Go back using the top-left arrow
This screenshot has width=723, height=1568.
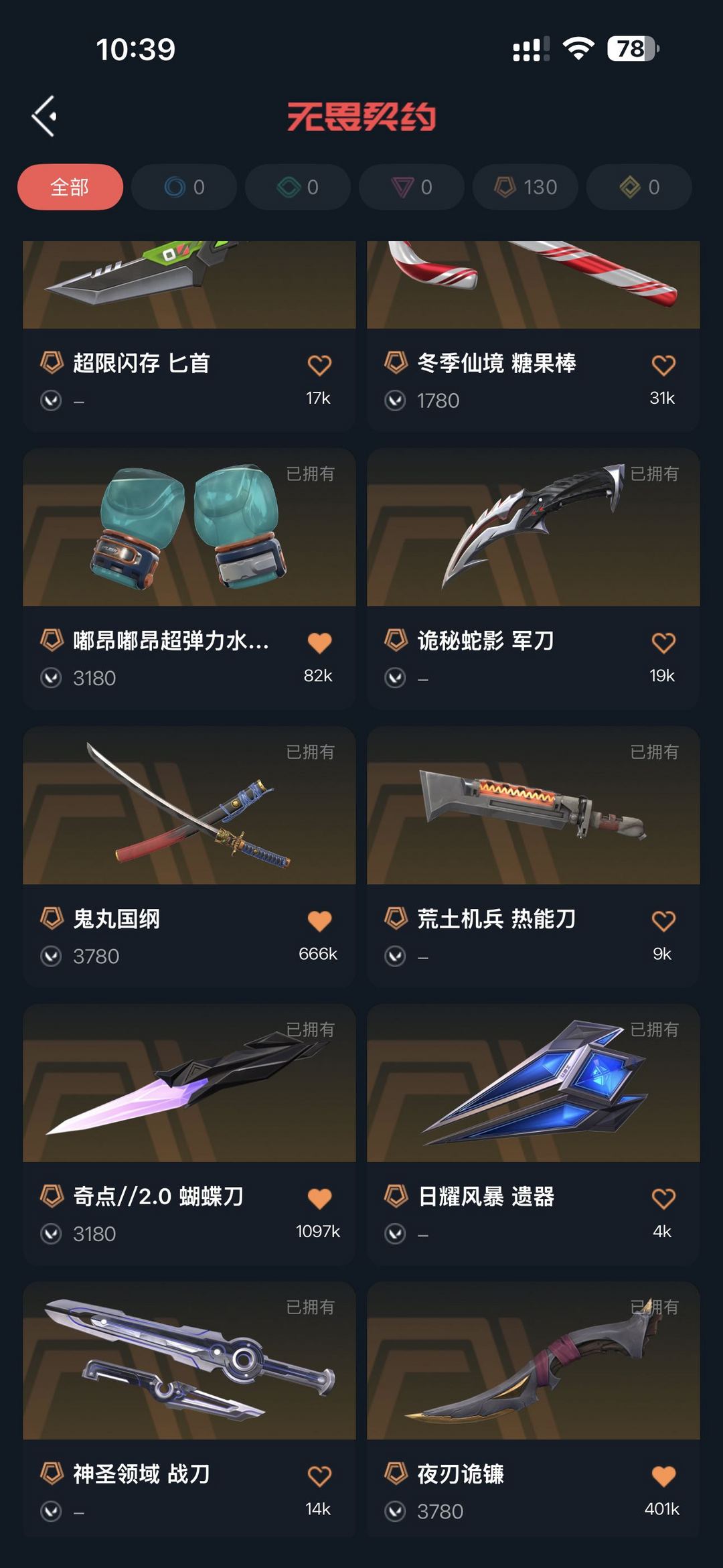tap(44, 117)
